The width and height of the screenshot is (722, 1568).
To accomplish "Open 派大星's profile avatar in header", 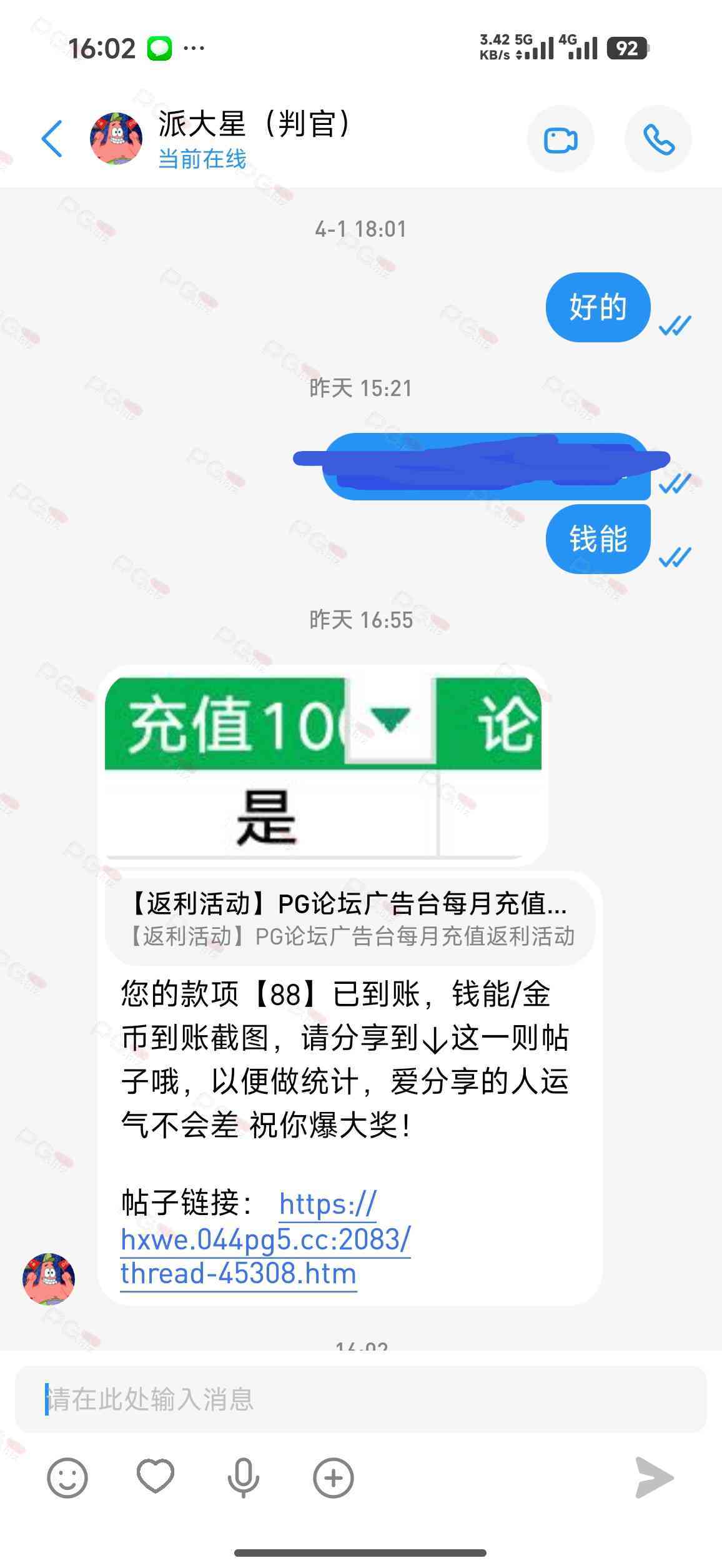I will pos(116,139).
